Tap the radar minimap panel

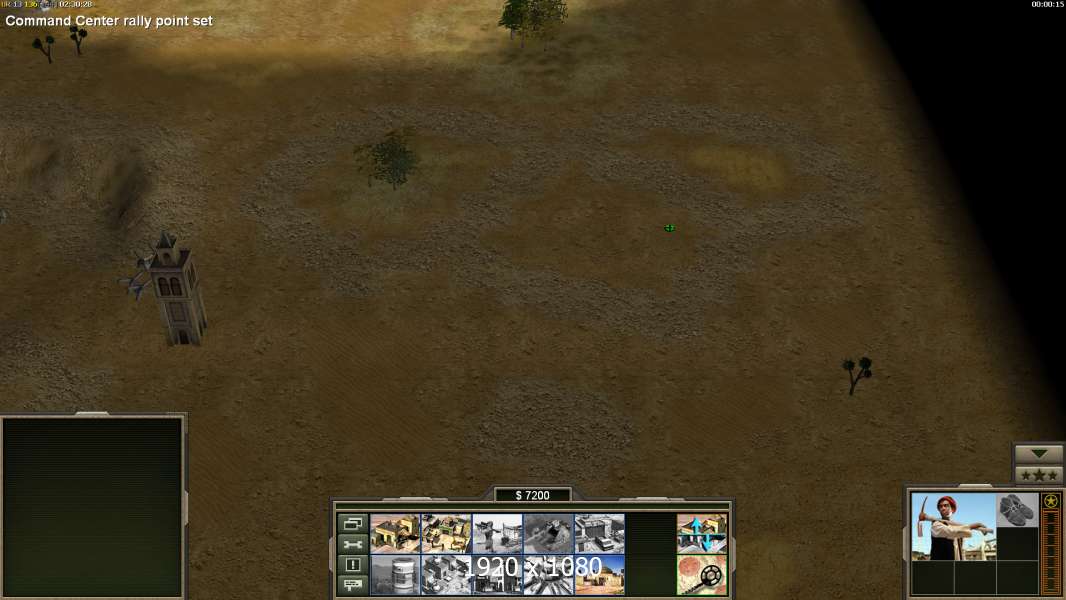tap(93, 507)
